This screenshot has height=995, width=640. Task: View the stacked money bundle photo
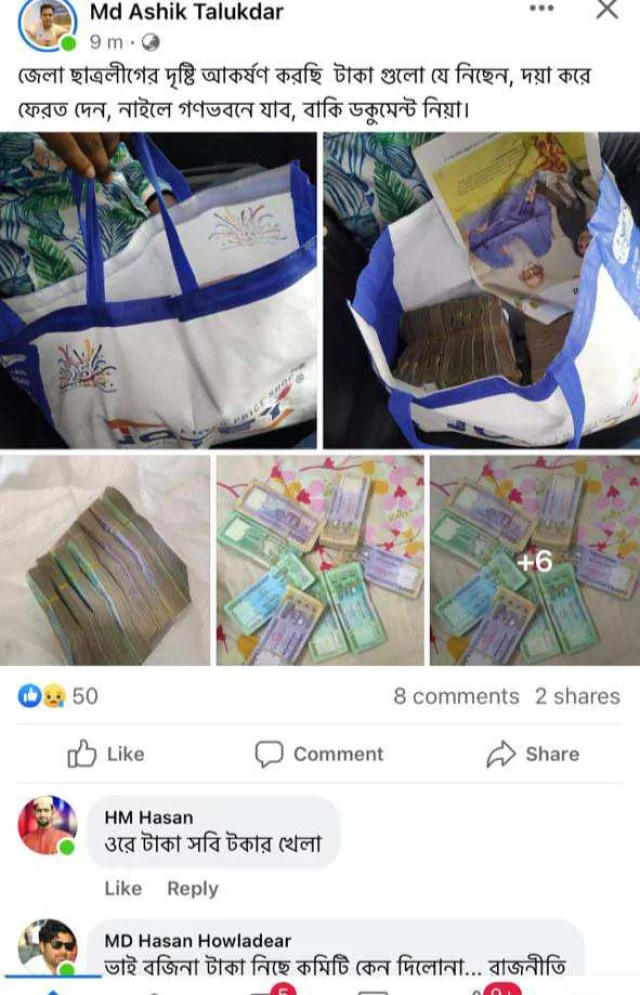click(x=105, y=560)
